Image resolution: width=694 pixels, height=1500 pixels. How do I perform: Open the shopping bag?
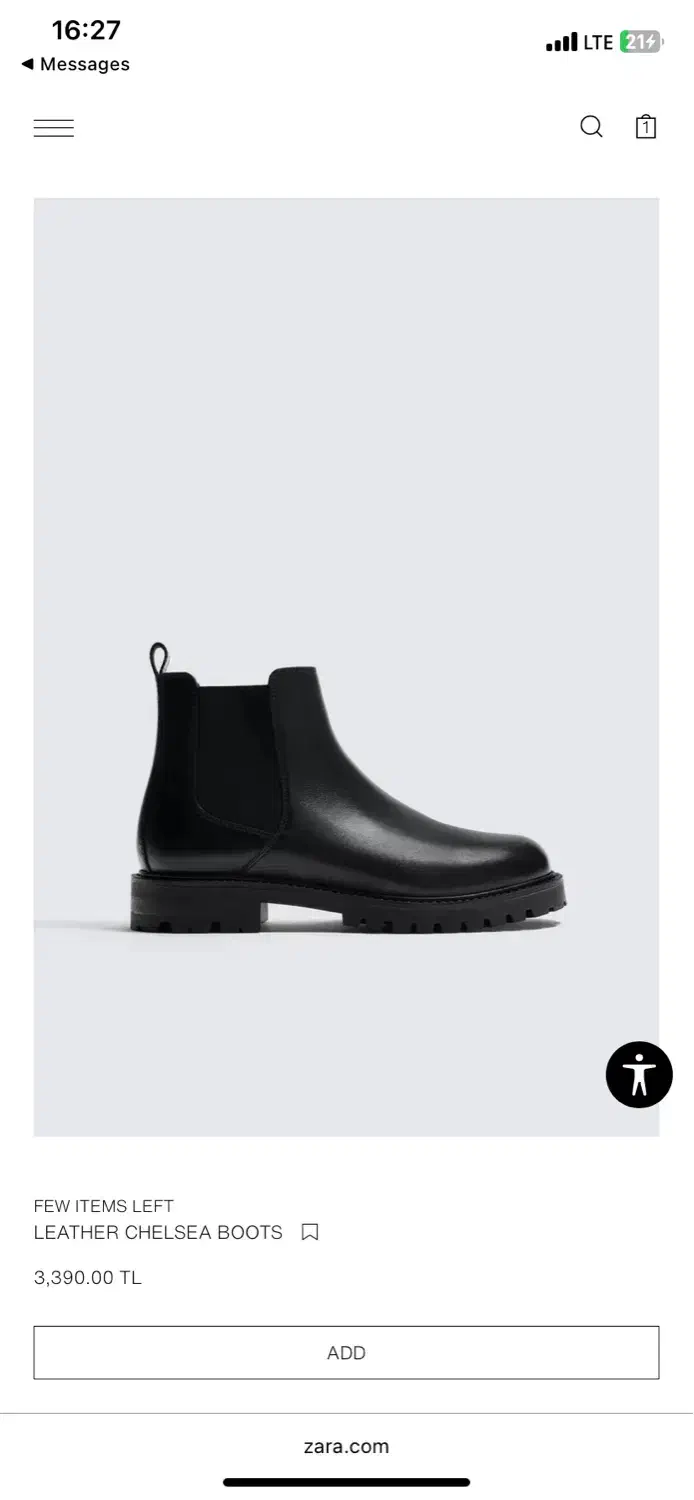coord(646,127)
